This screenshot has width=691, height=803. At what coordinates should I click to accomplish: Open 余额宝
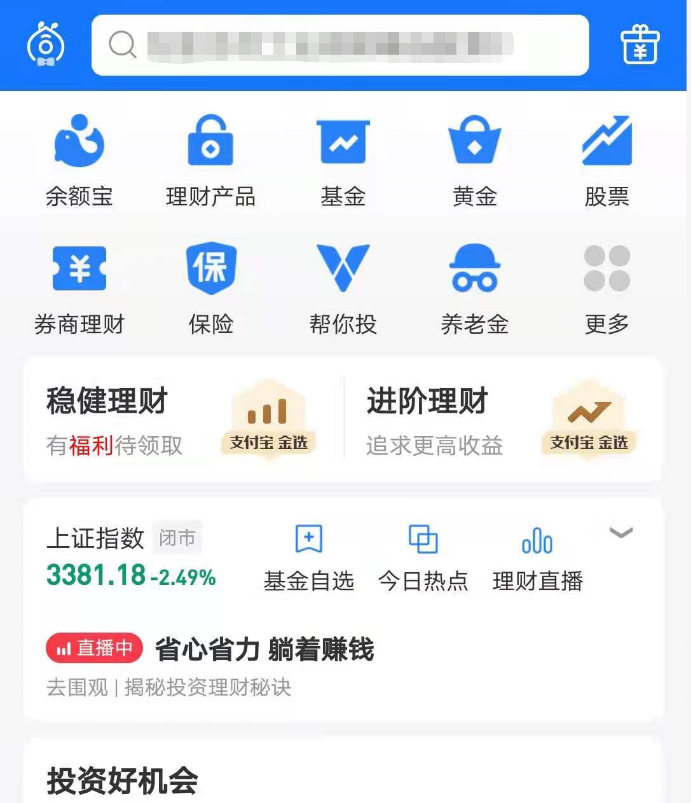[x=79, y=161]
